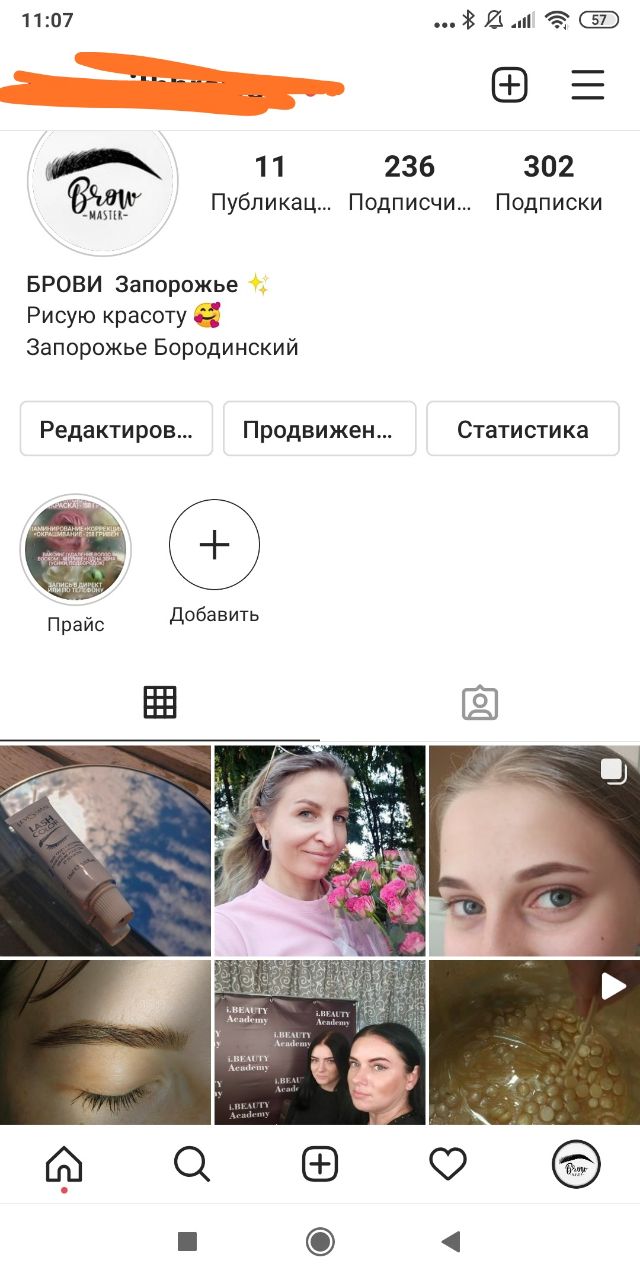Tap the Редактировать profile button

pyautogui.click(x=116, y=430)
